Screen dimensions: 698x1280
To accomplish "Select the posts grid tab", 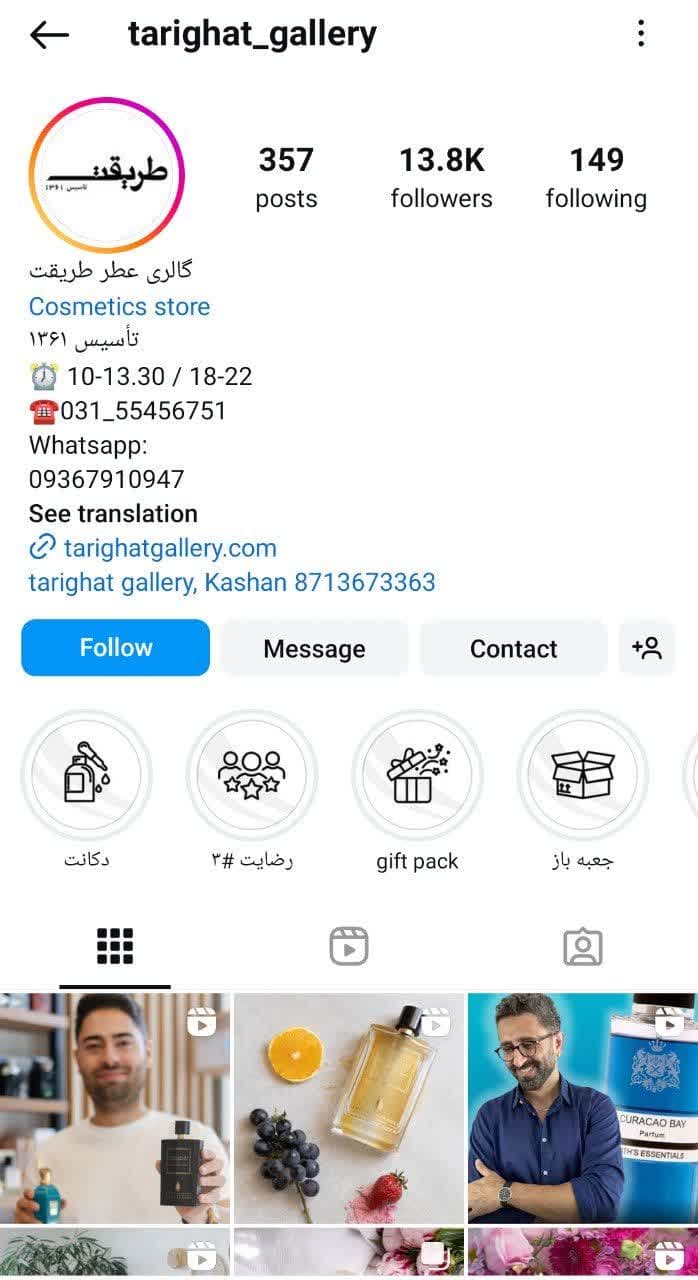I will coord(115,946).
